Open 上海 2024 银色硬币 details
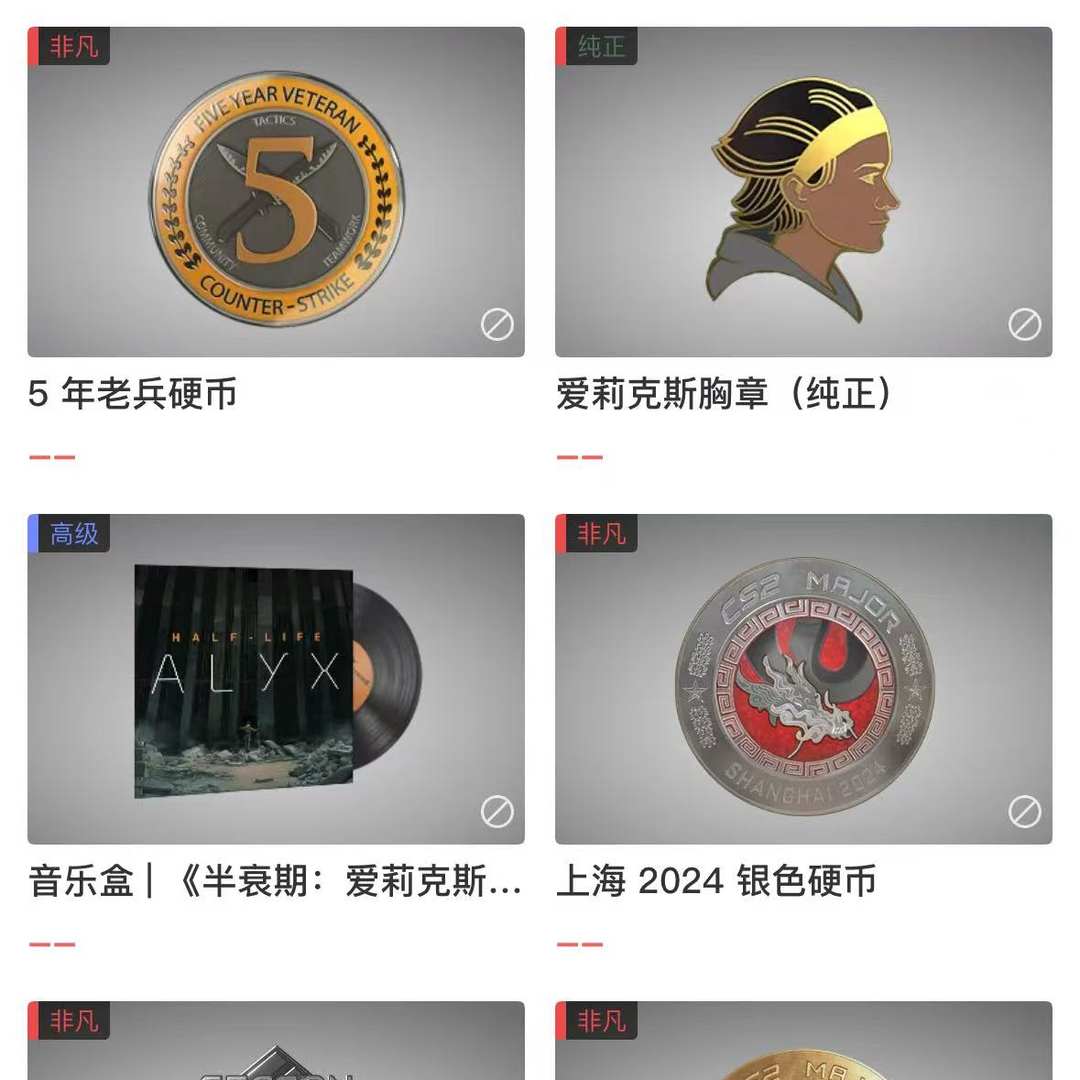1080x1080 pixels. pyautogui.click(x=803, y=679)
